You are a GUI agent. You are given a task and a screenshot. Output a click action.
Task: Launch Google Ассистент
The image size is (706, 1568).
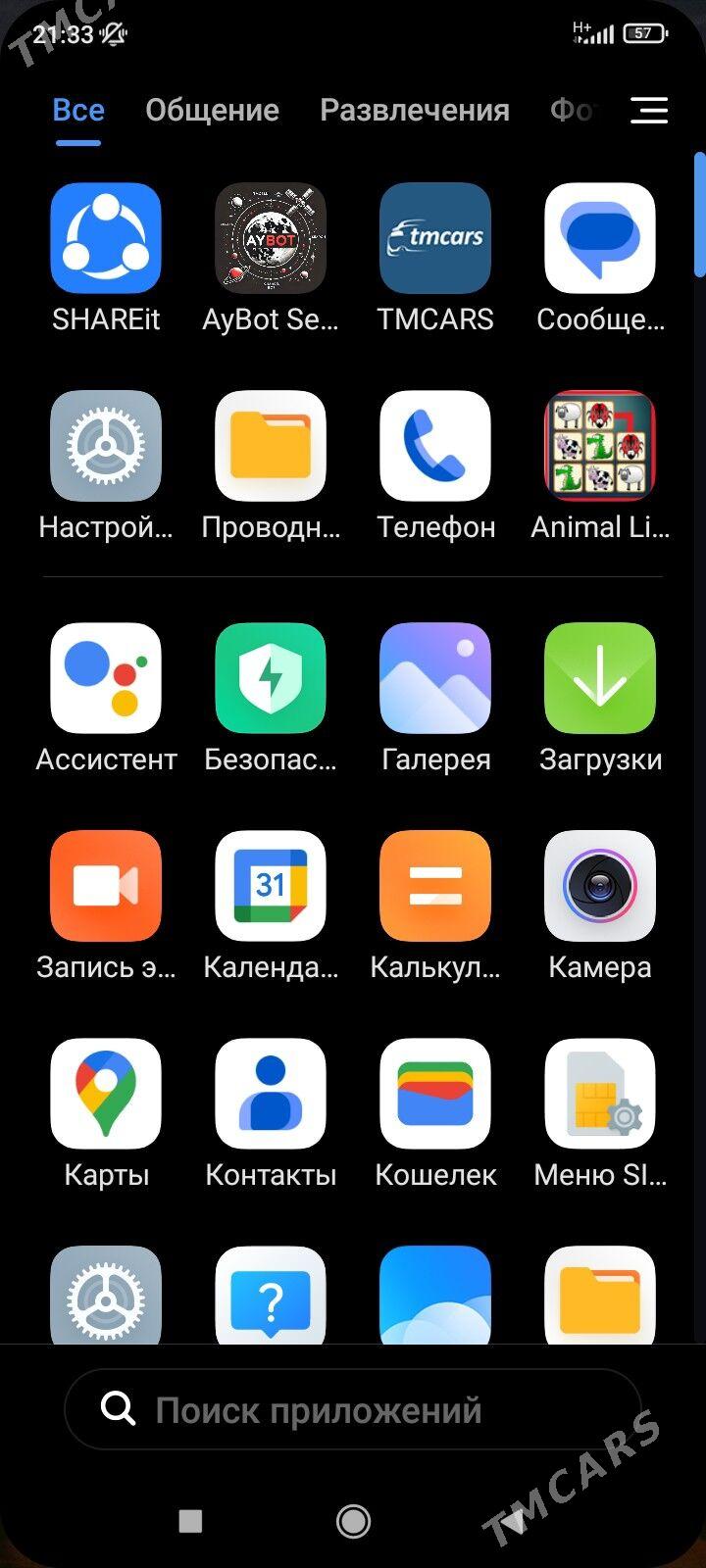point(106,678)
